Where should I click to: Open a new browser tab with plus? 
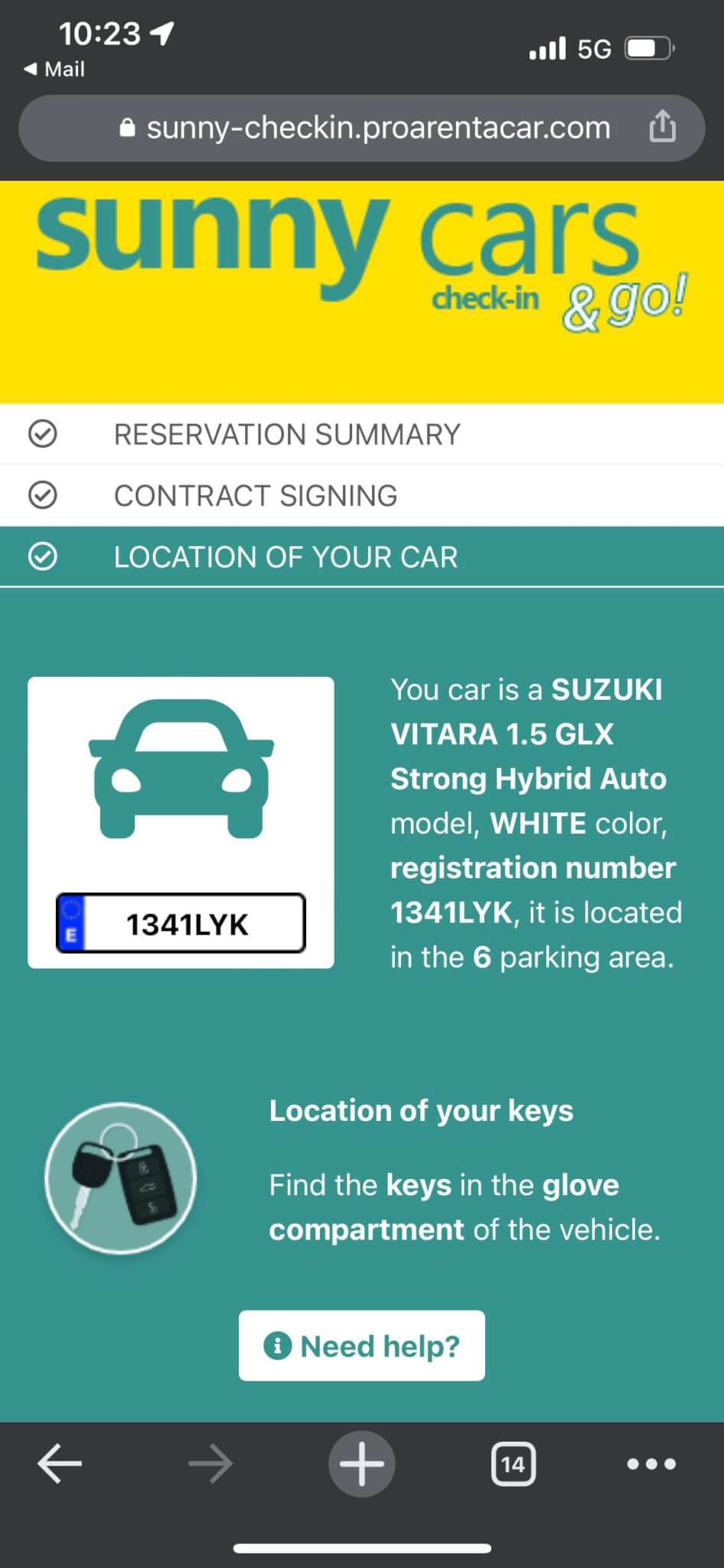tap(362, 1463)
